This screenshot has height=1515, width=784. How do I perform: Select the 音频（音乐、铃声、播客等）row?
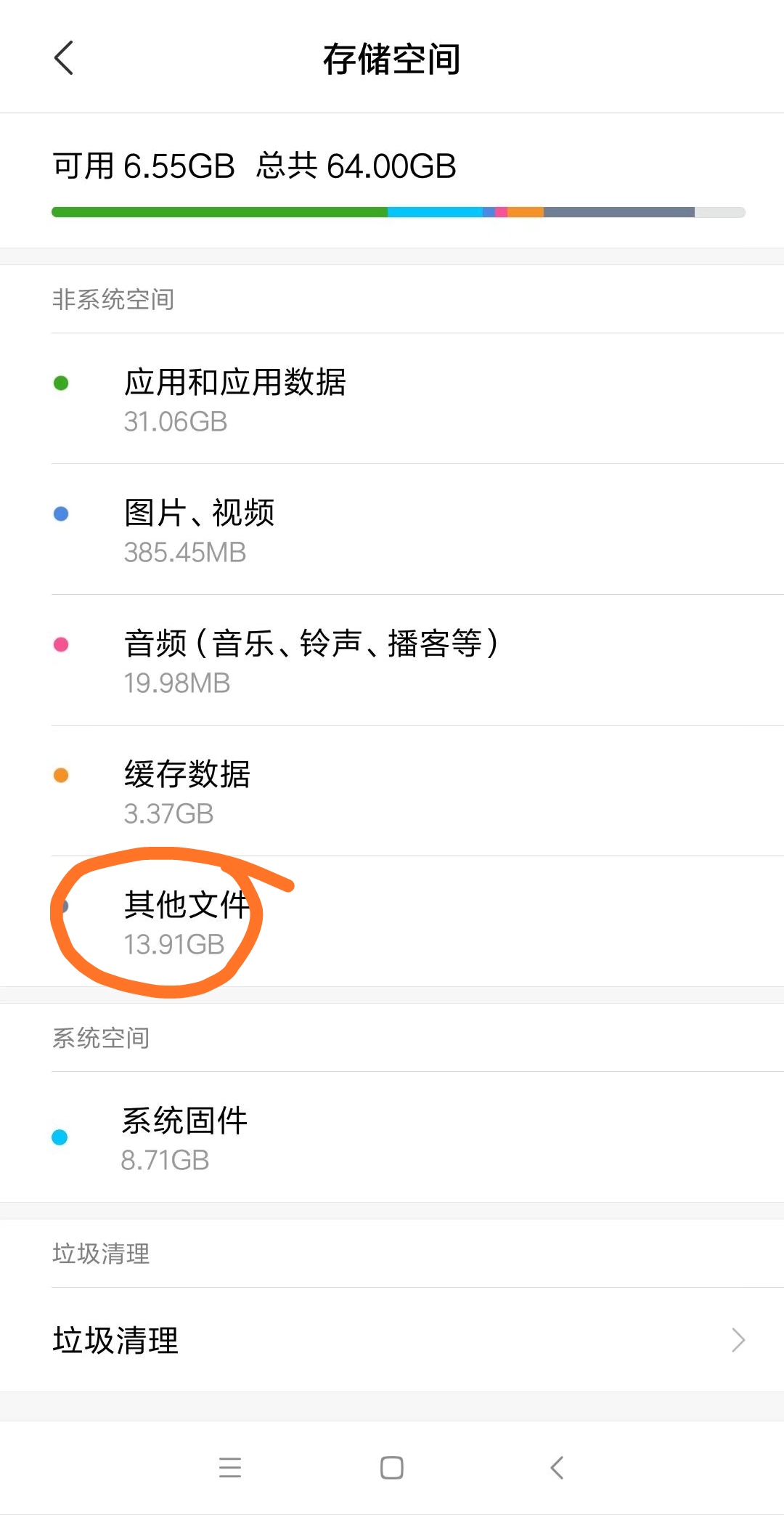click(x=312, y=659)
